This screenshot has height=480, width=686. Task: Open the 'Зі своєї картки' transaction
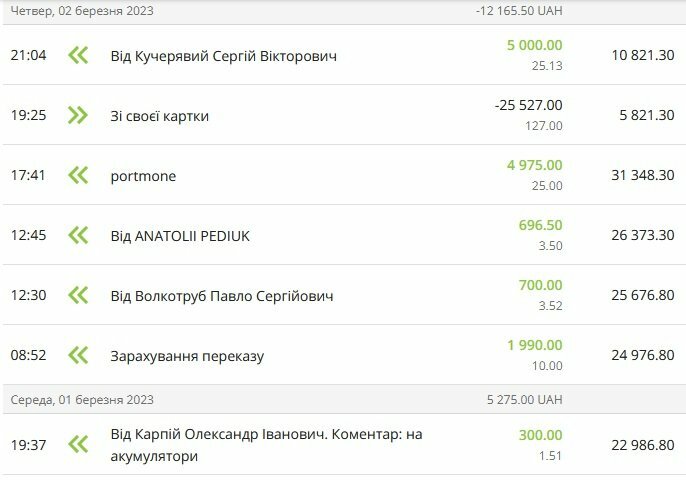click(160, 116)
